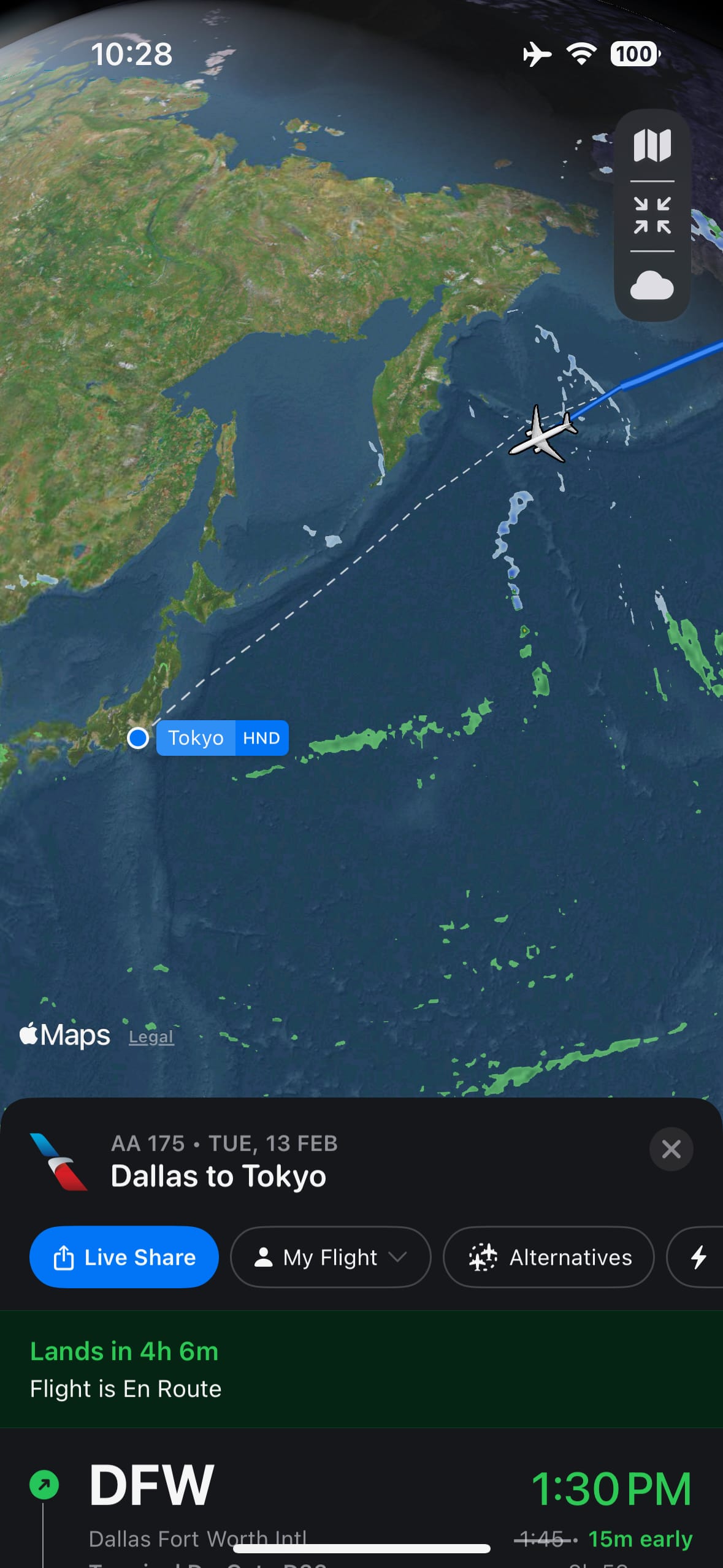Tap the Live Share button
Viewport: 723px width, 1568px height.
coord(124,1257)
